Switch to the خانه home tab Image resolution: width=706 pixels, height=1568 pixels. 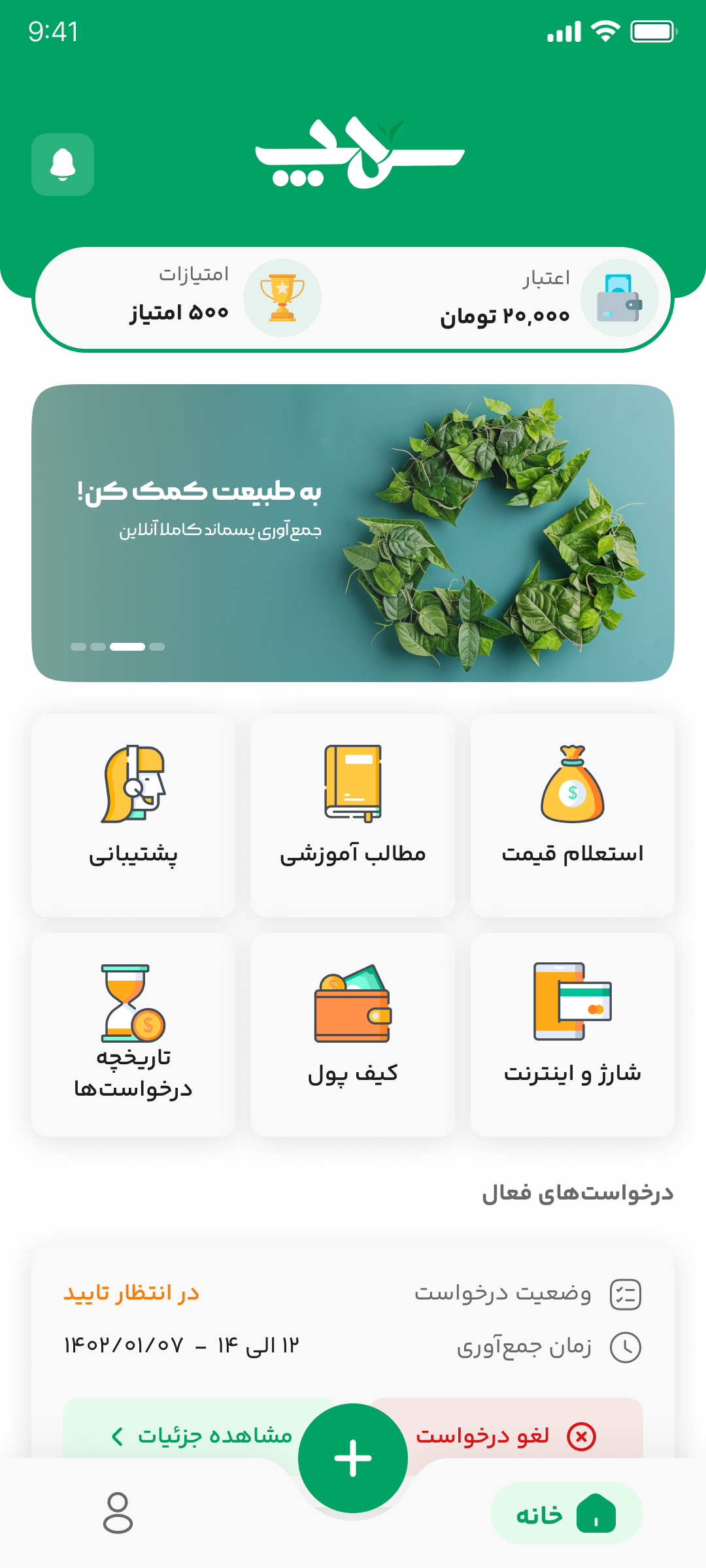pyautogui.click(x=567, y=1513)
